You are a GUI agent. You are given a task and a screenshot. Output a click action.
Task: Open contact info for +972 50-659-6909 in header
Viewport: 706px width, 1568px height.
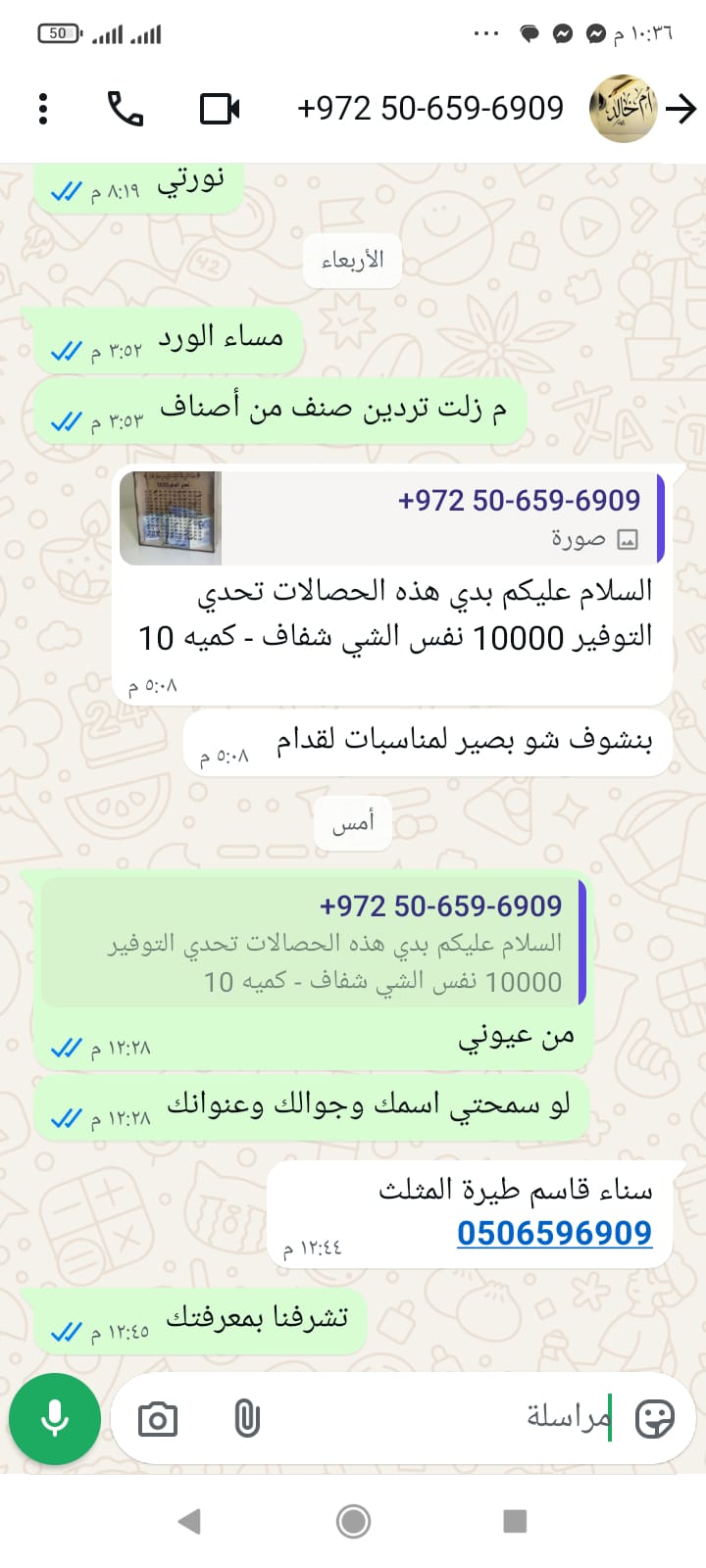(429, 109)
